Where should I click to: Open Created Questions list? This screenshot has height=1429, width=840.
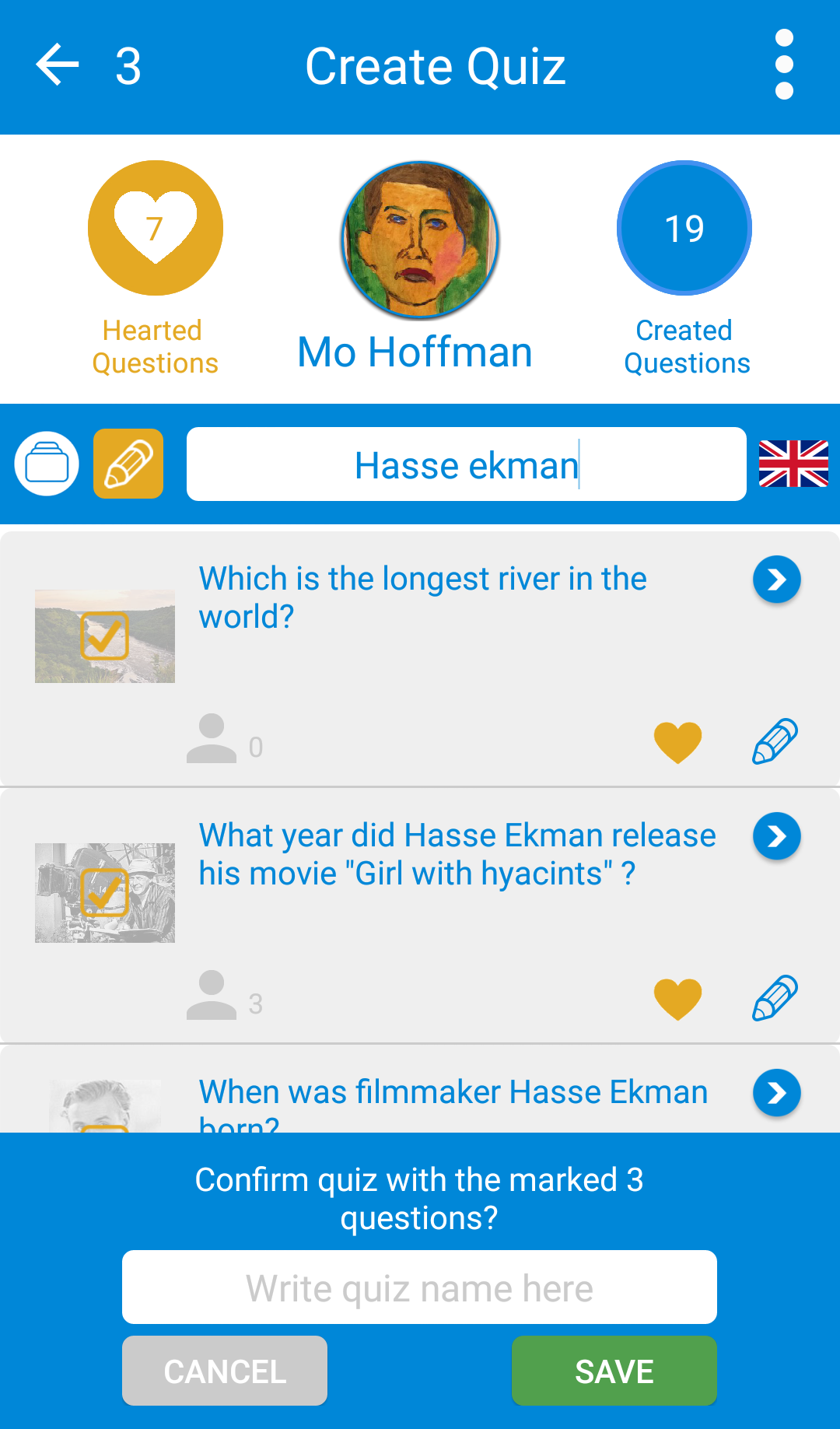pos(684,228)
